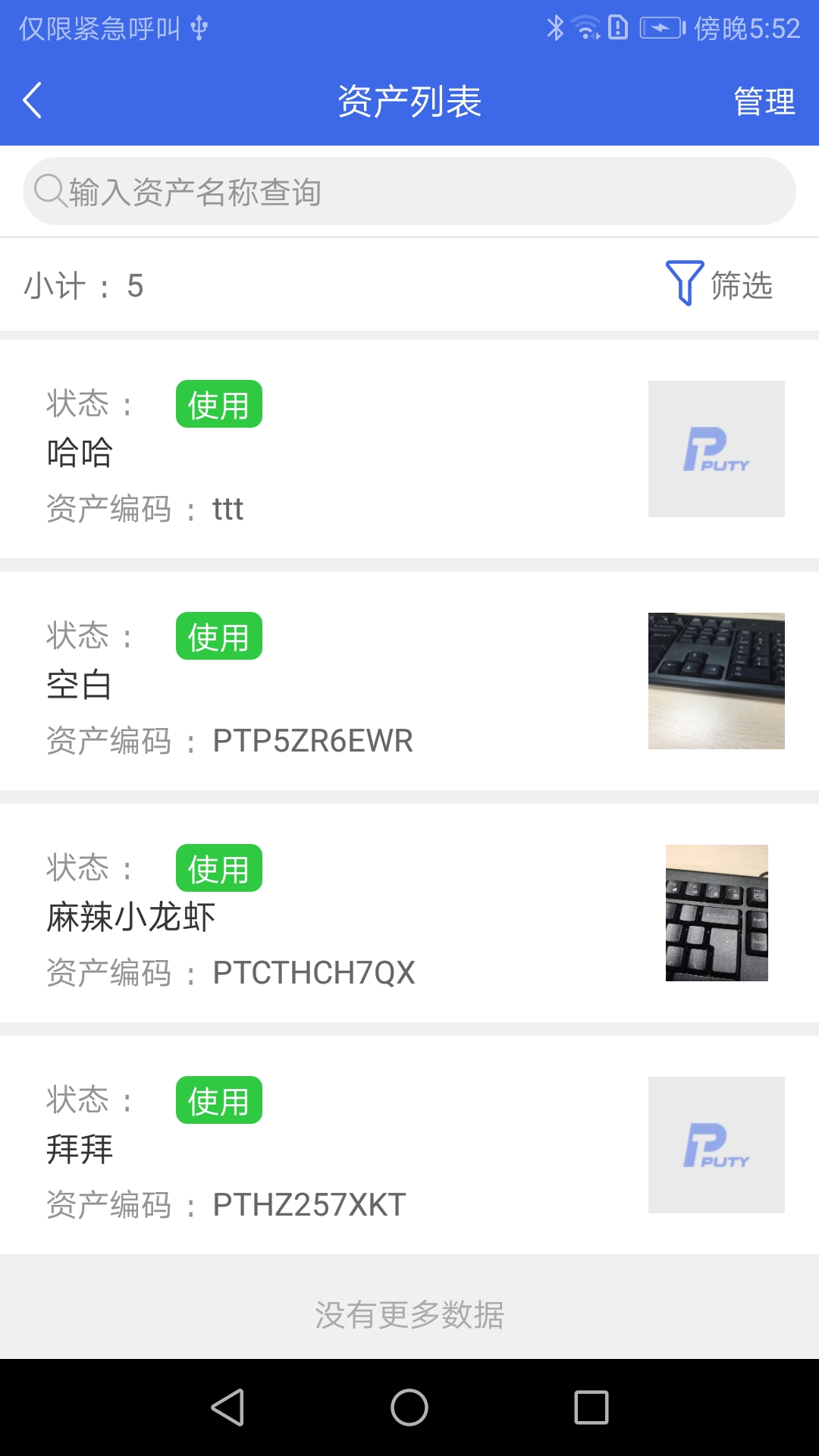
Task: Select the asset named 麻辣小龙虾
Action: click(x=131, y=916)
